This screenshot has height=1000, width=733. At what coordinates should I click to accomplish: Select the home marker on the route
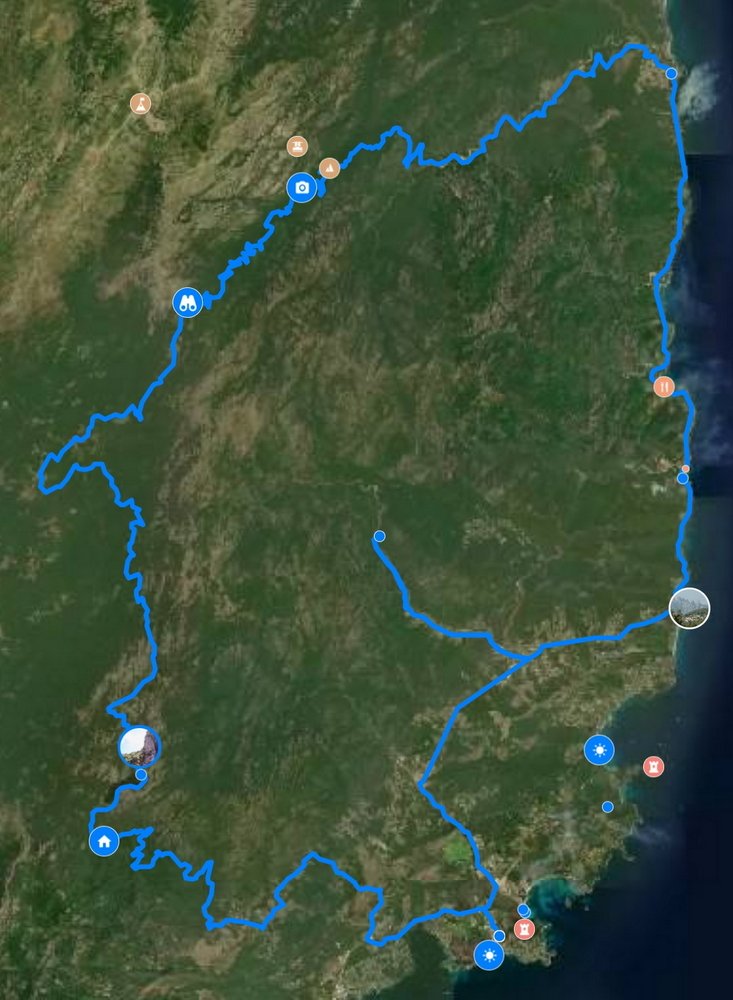pyautogui.click(x=104, y=841)
